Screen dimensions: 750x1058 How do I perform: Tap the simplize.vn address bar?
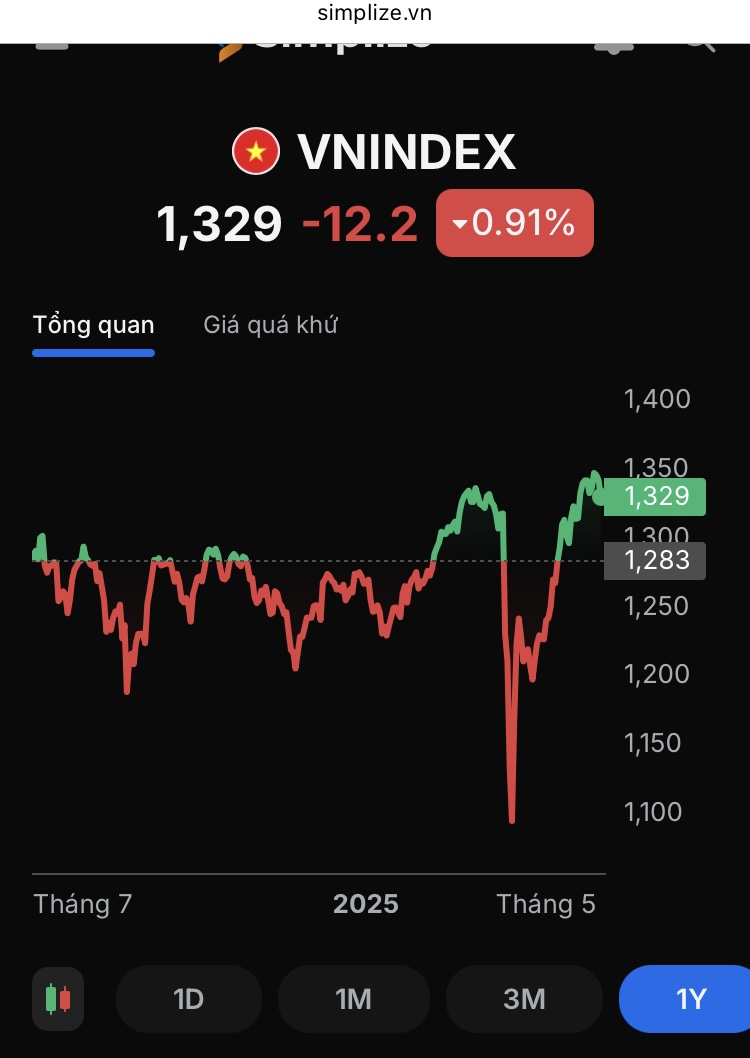tap(375, 14)
